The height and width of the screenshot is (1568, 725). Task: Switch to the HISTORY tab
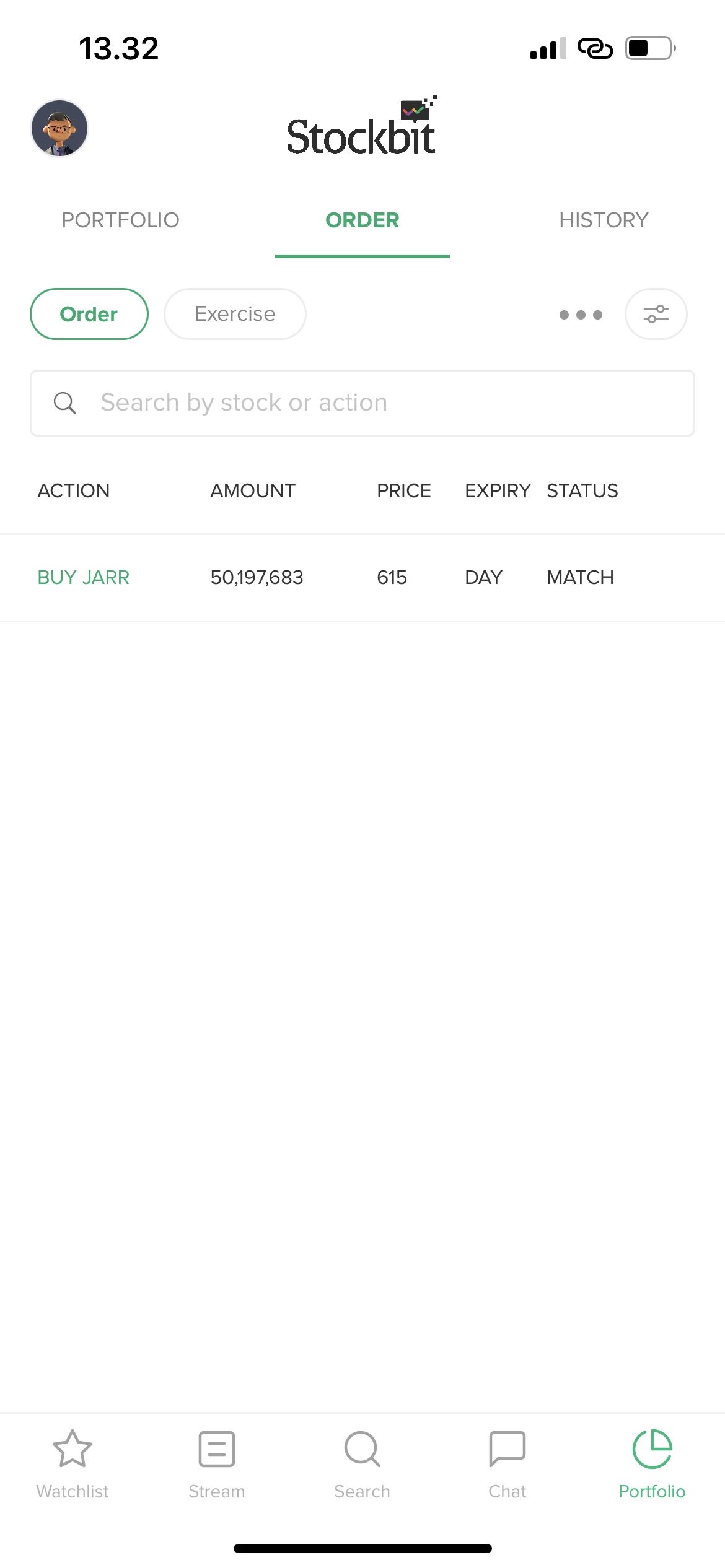[x=604, y=220]
